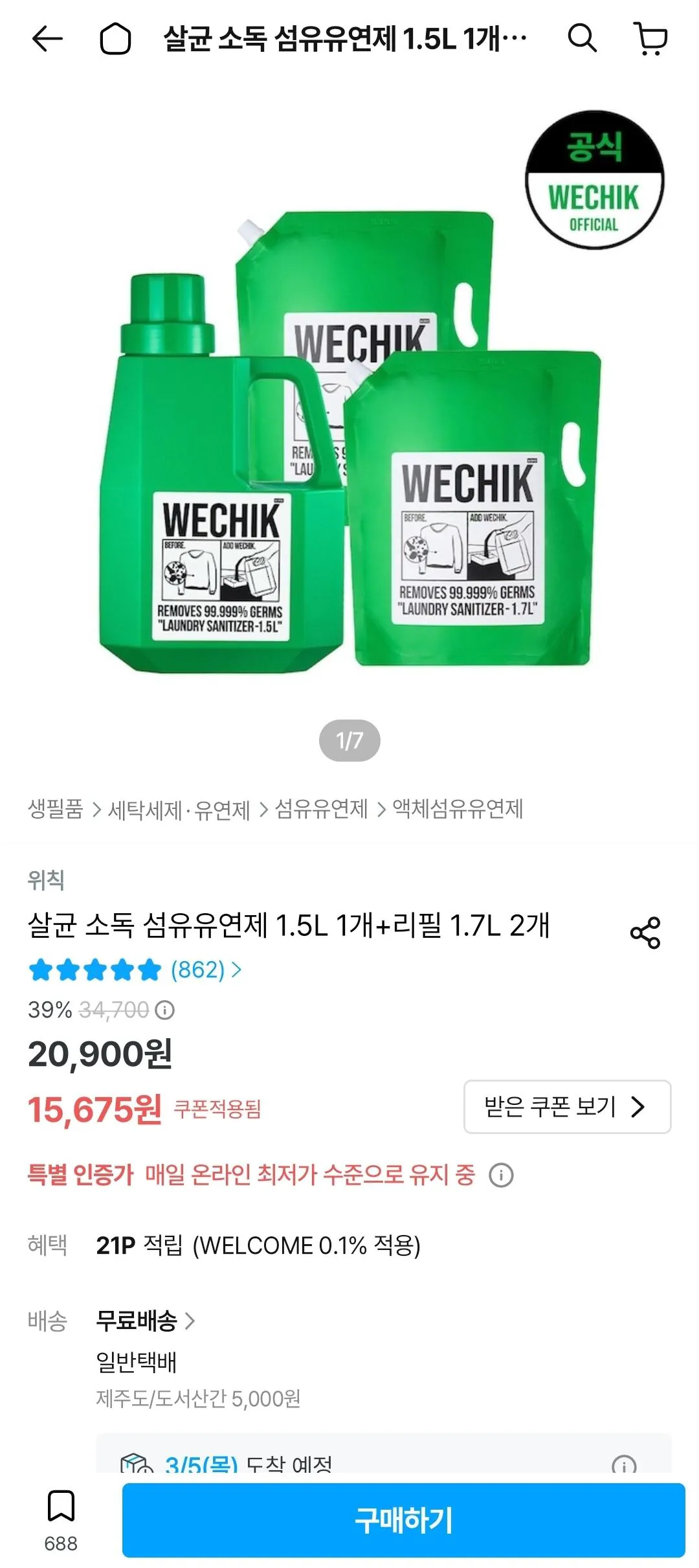The height and width of the screenshot is (1568, 699).
Task: Tap the 1/7 image carousel indicator
Action: 349,740
